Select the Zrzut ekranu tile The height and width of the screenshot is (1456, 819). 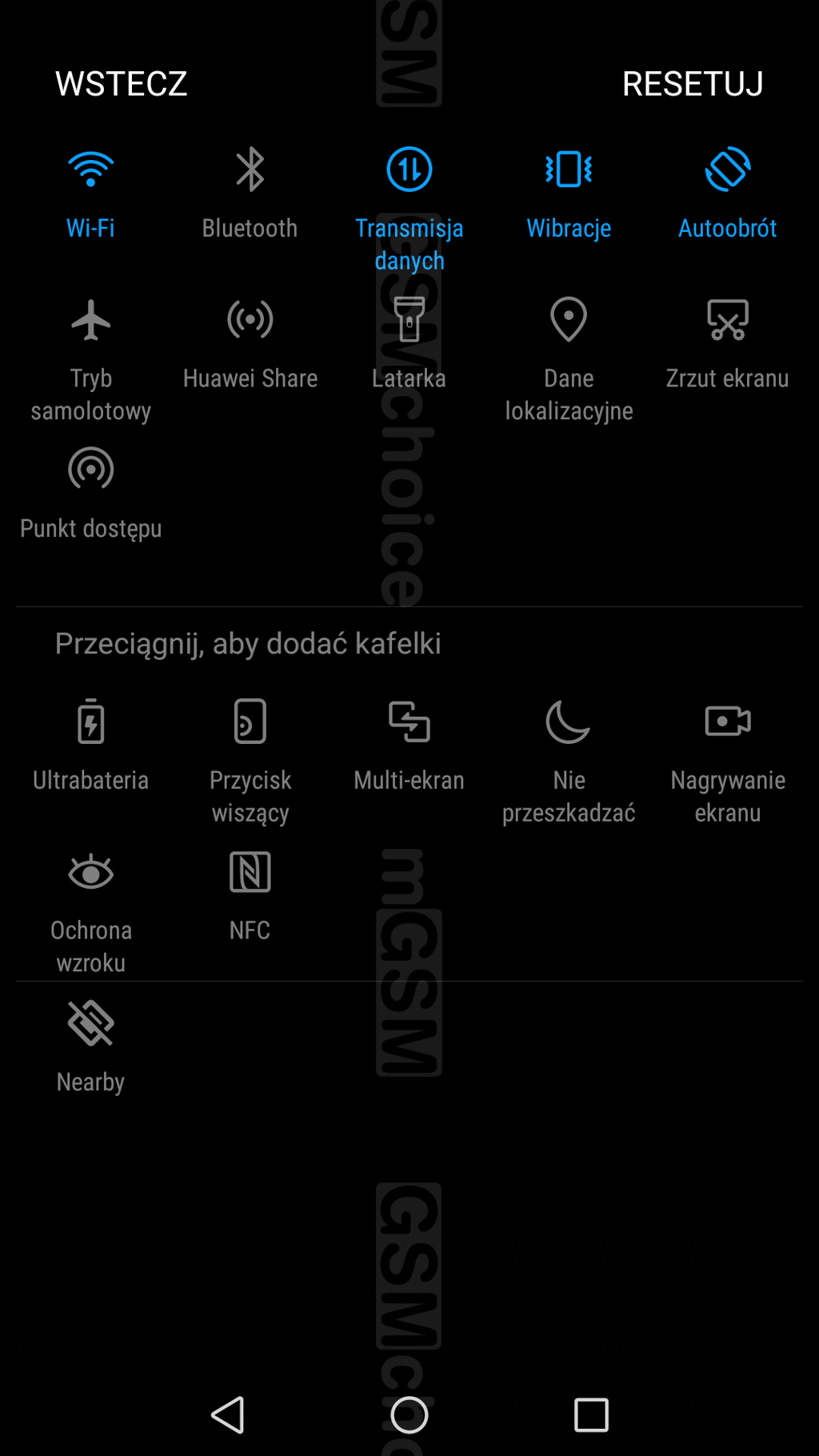click(728, 344)
